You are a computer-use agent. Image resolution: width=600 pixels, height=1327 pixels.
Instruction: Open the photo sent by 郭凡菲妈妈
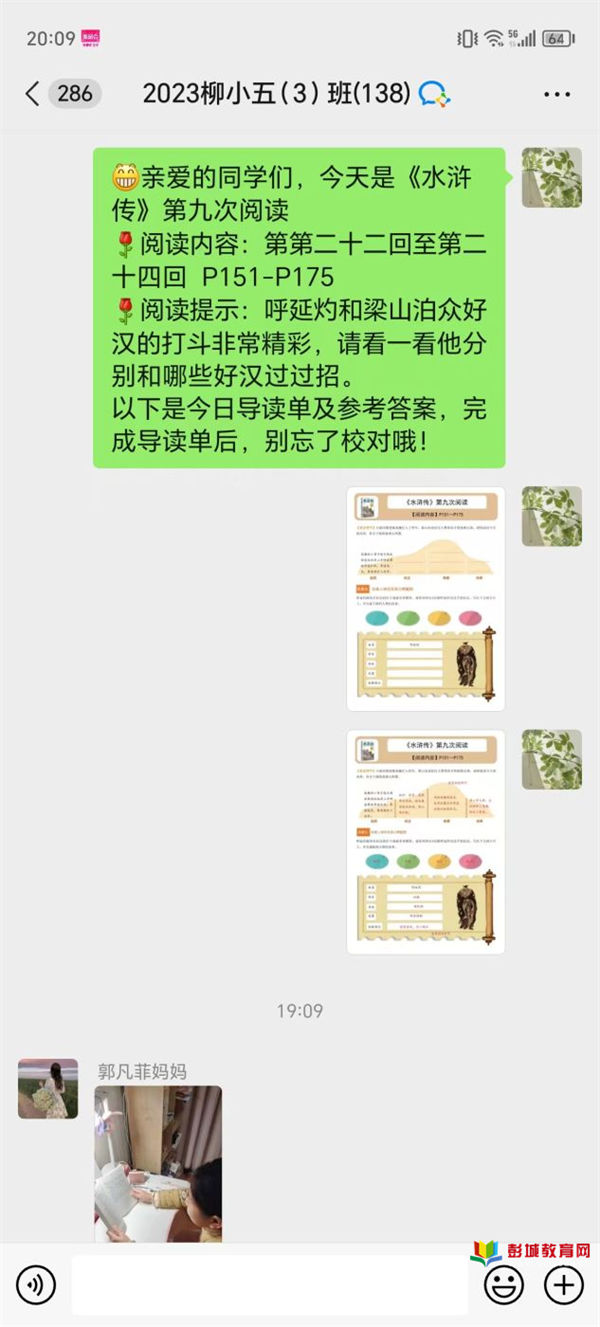pyautogui.click(x=158, y=1163)
